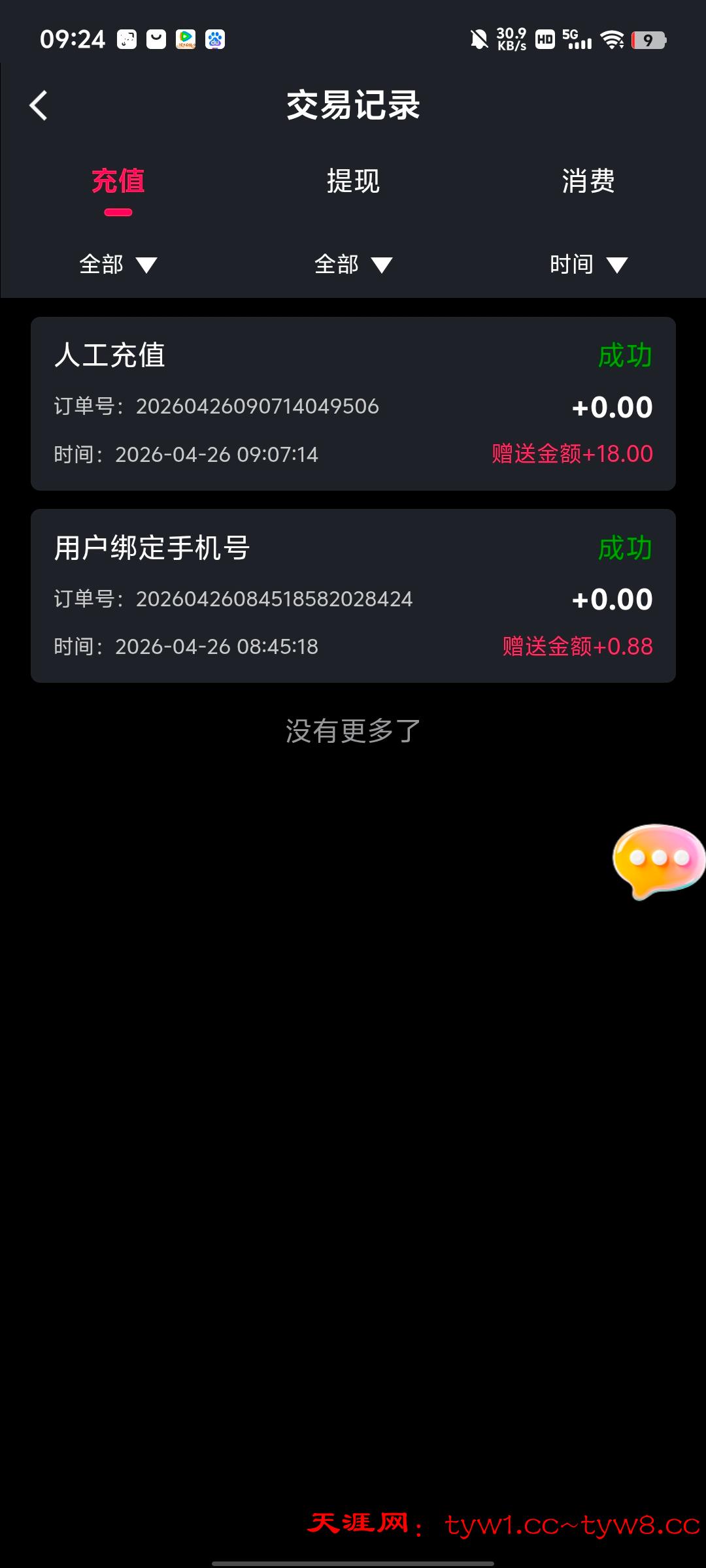Select the 充值 tab
706x1568 pixels.
pos(118,181)
